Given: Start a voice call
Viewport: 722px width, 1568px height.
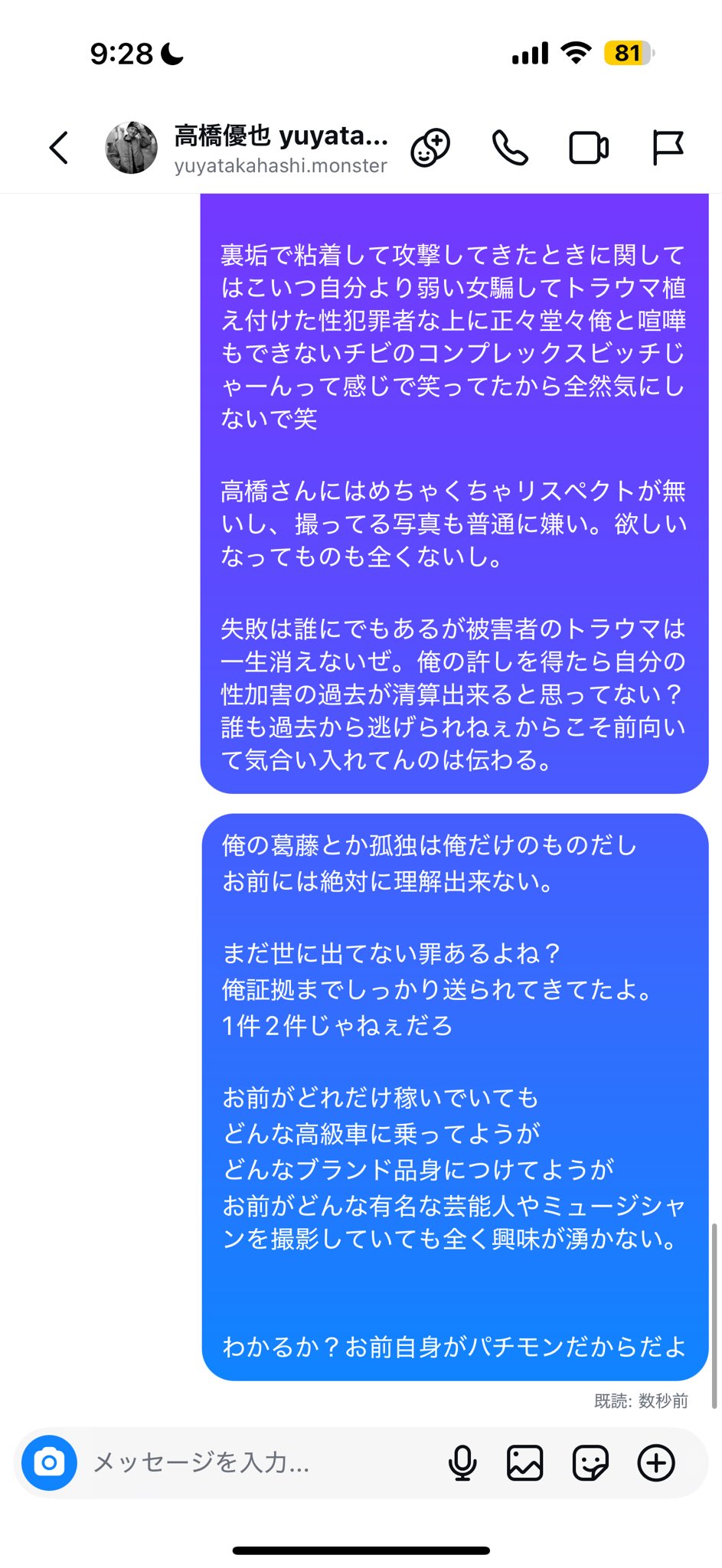Looking at the screenshot, I should tap(510, 148).
